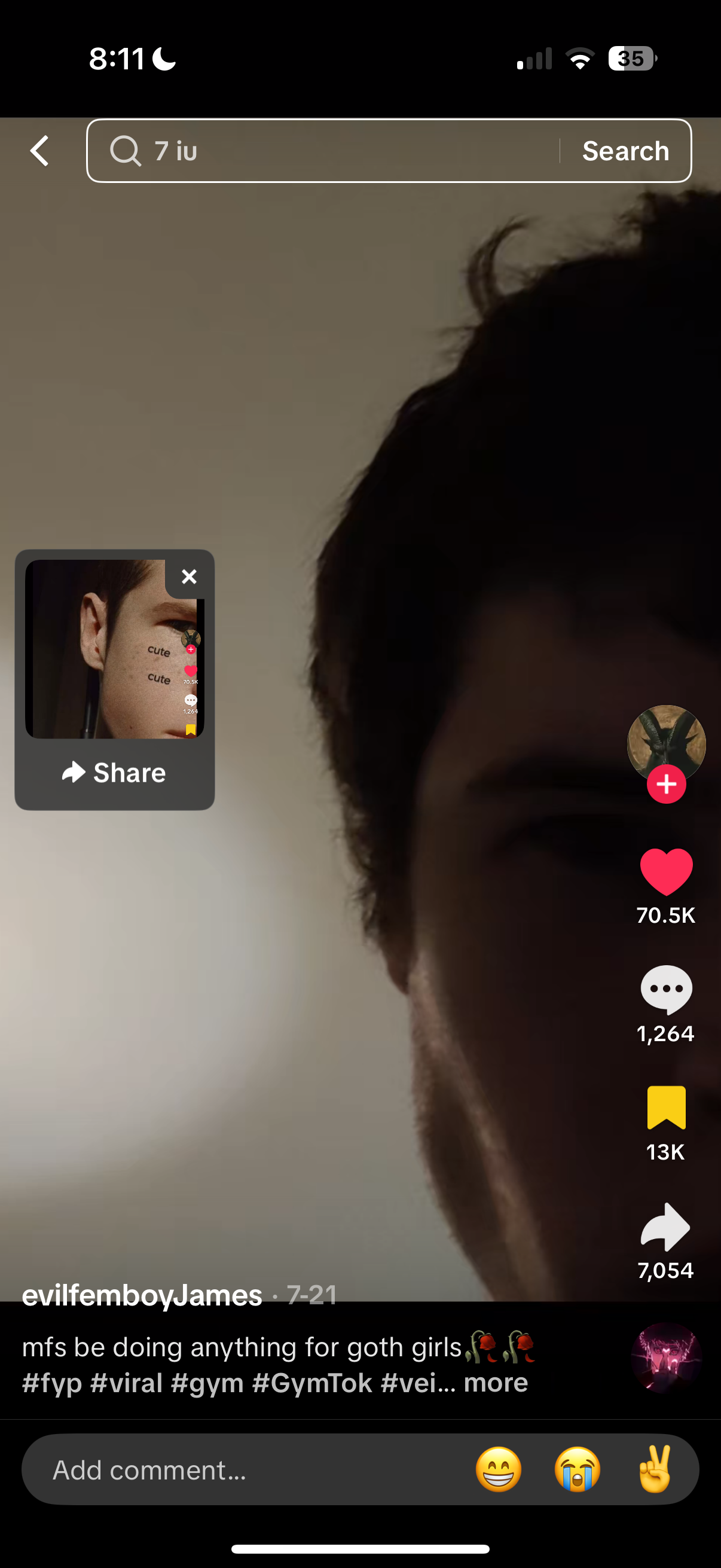Insert the grinning emoji into comment
This screenshot has width=721, height=1568.
[499, 1470]
